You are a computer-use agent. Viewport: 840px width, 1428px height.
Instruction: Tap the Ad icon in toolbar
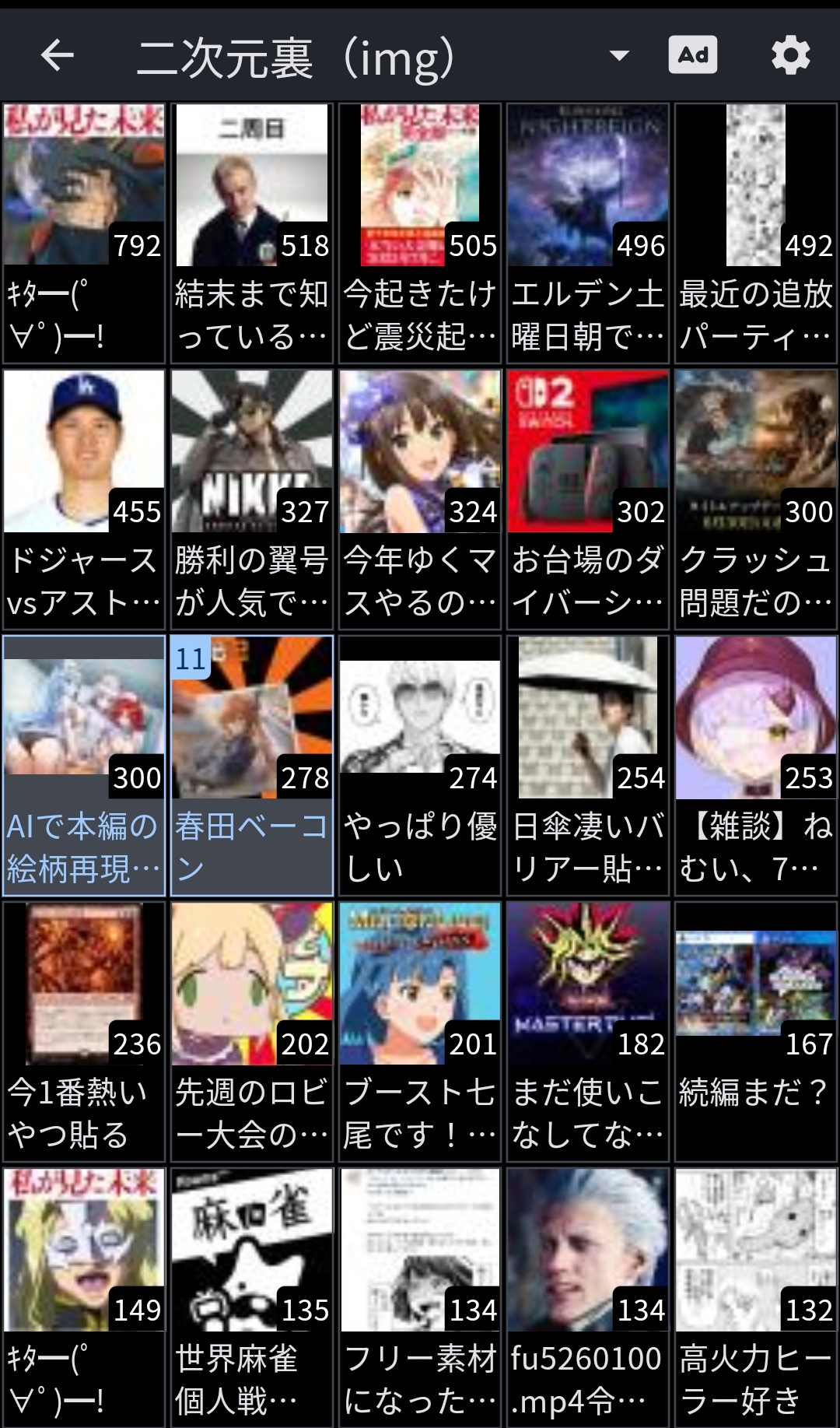(693, 55)
